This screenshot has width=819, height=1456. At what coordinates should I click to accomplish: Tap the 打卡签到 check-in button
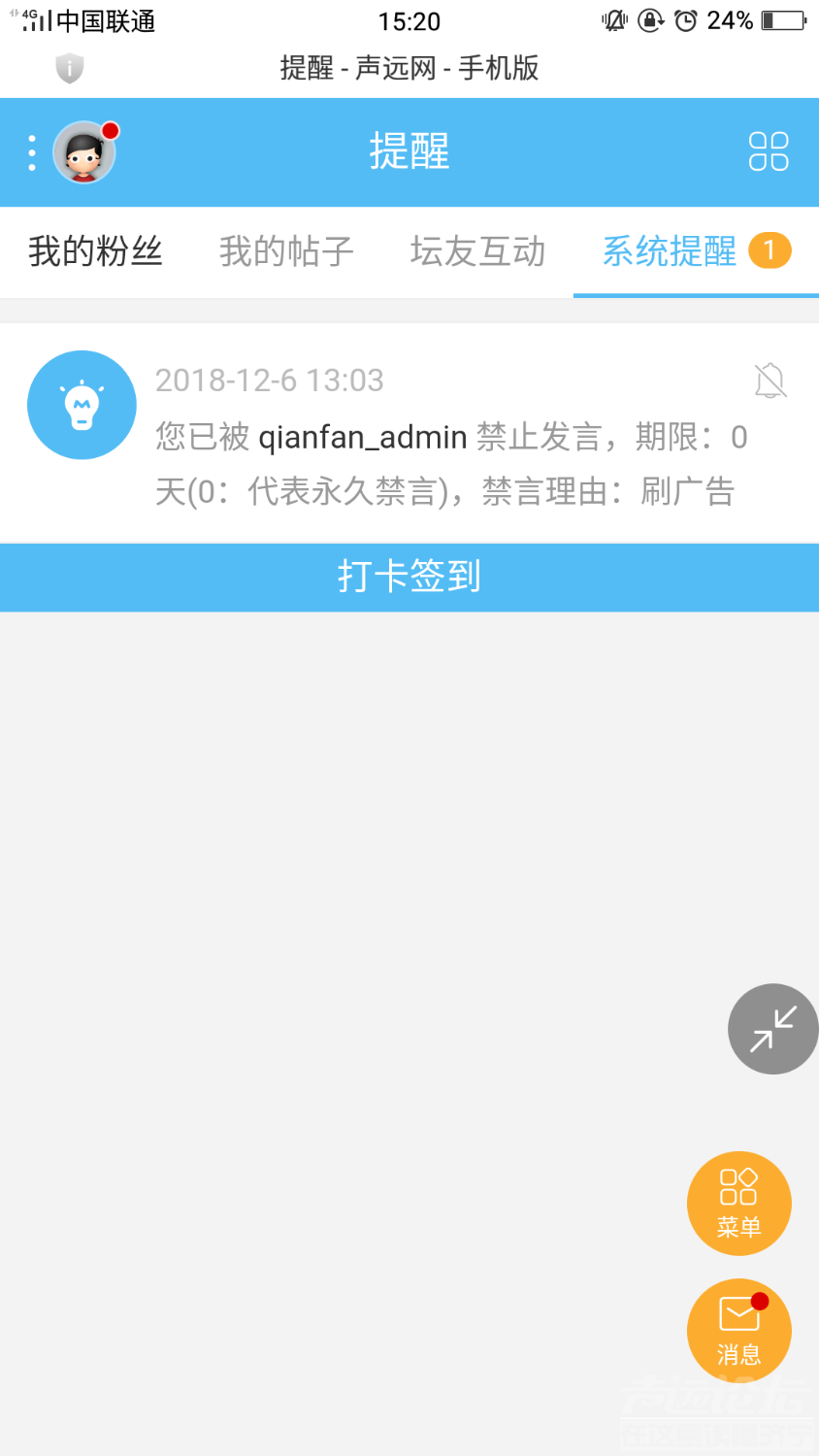click(x=409, y=577)
